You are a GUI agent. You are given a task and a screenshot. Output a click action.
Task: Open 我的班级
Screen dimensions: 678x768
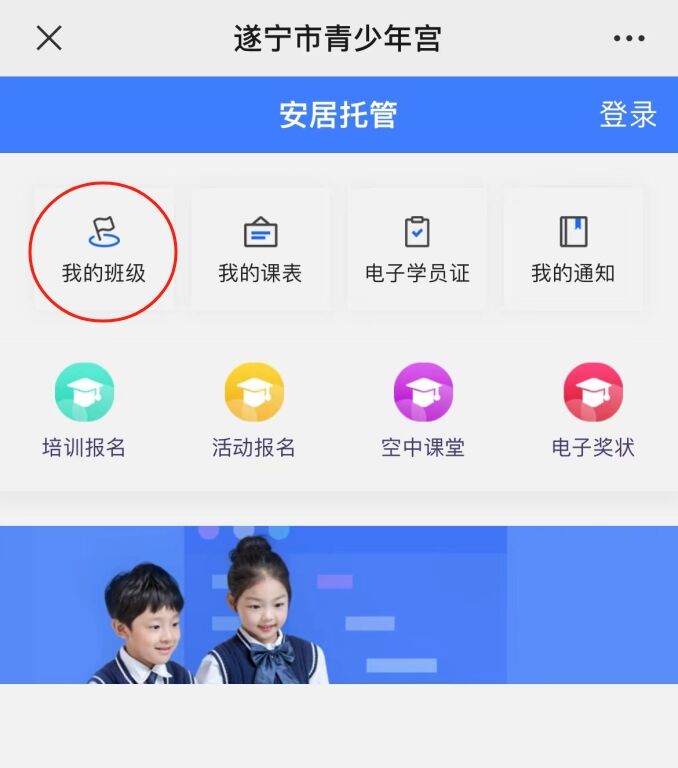[104, 250]
